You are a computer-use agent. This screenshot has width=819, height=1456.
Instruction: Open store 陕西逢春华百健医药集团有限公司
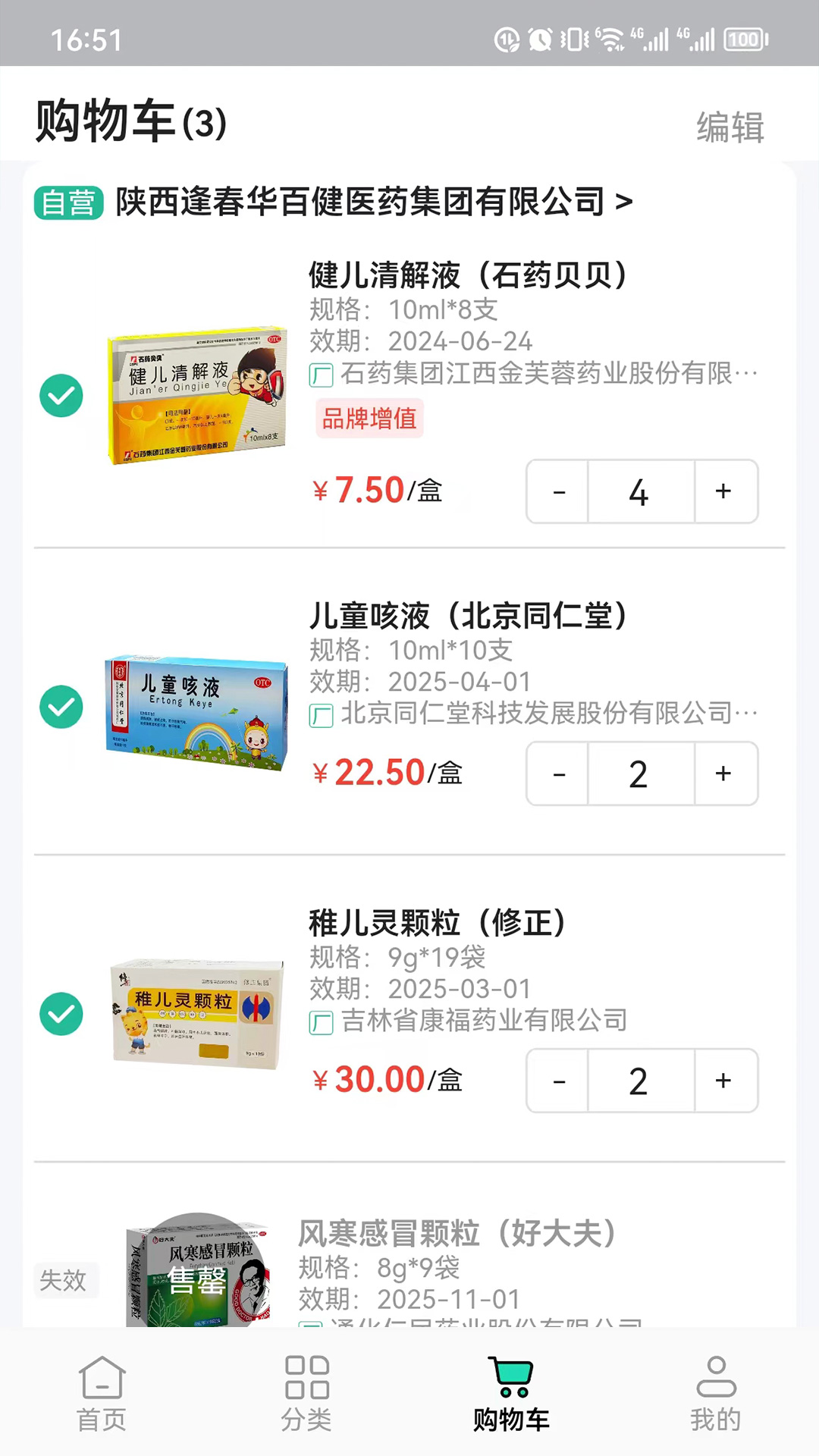point(373,202)
